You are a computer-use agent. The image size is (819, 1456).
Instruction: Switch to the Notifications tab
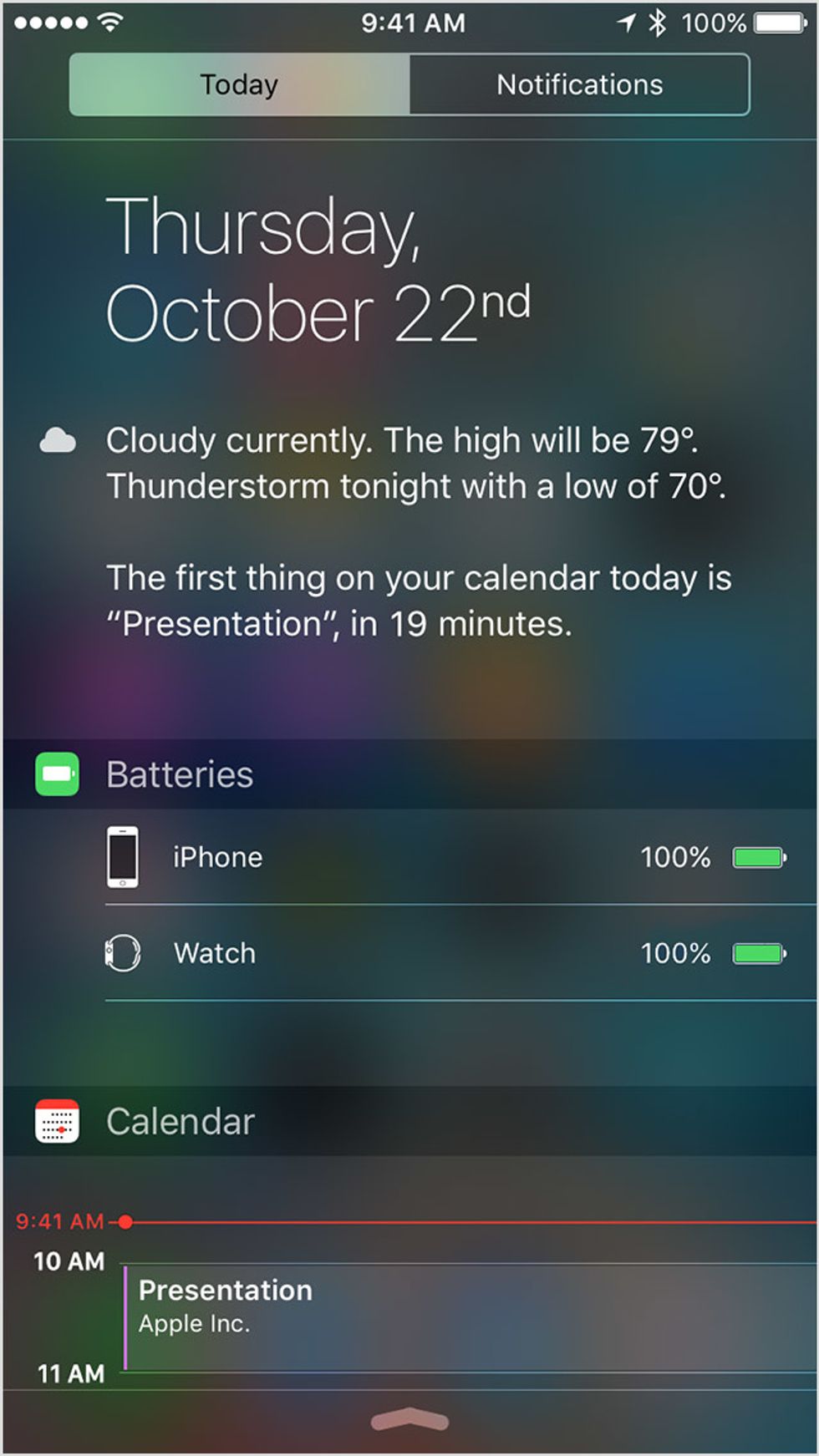pyautogui.click(x=579, y=84)
